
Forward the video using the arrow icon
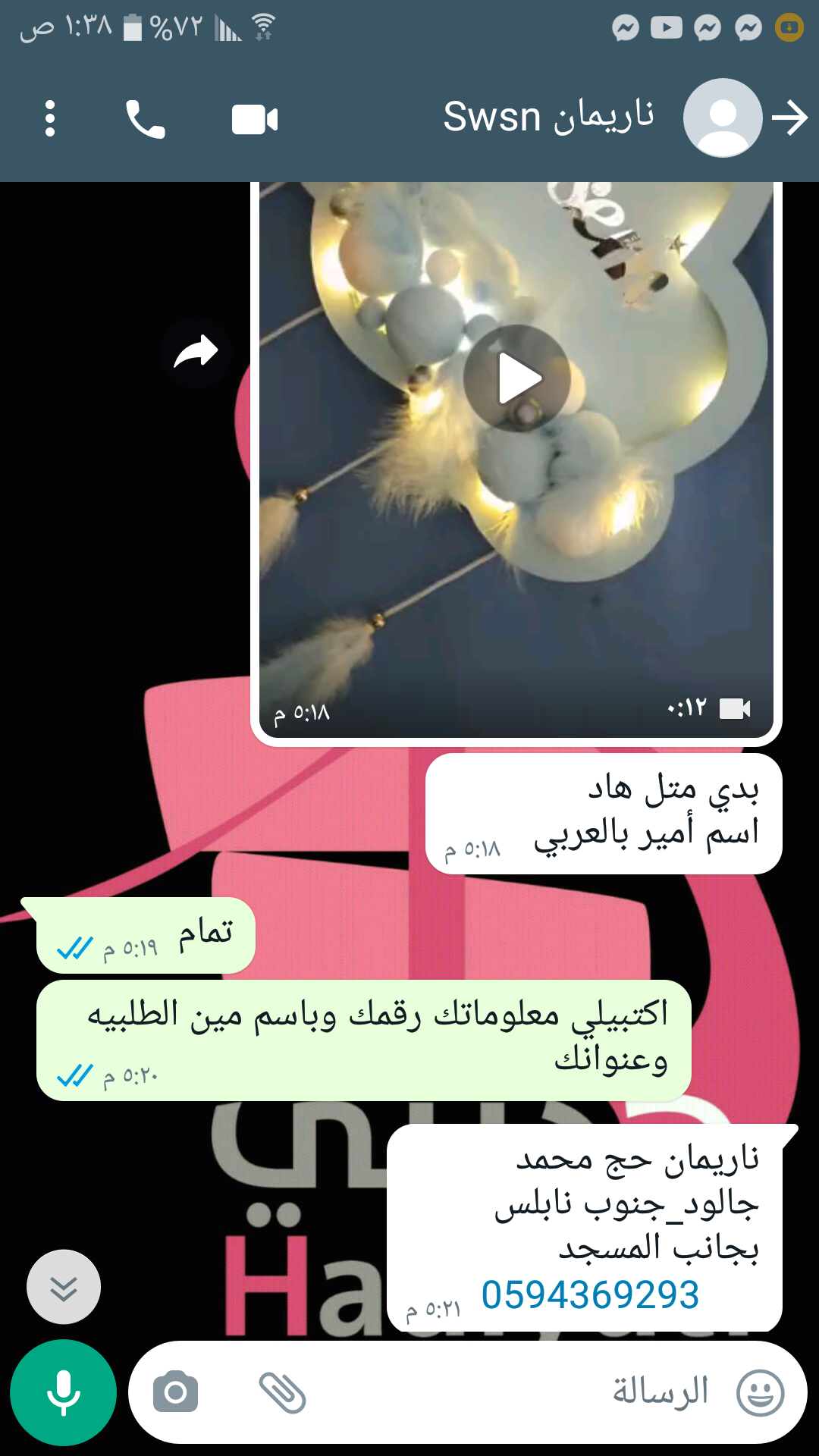(x=195, y=353)
